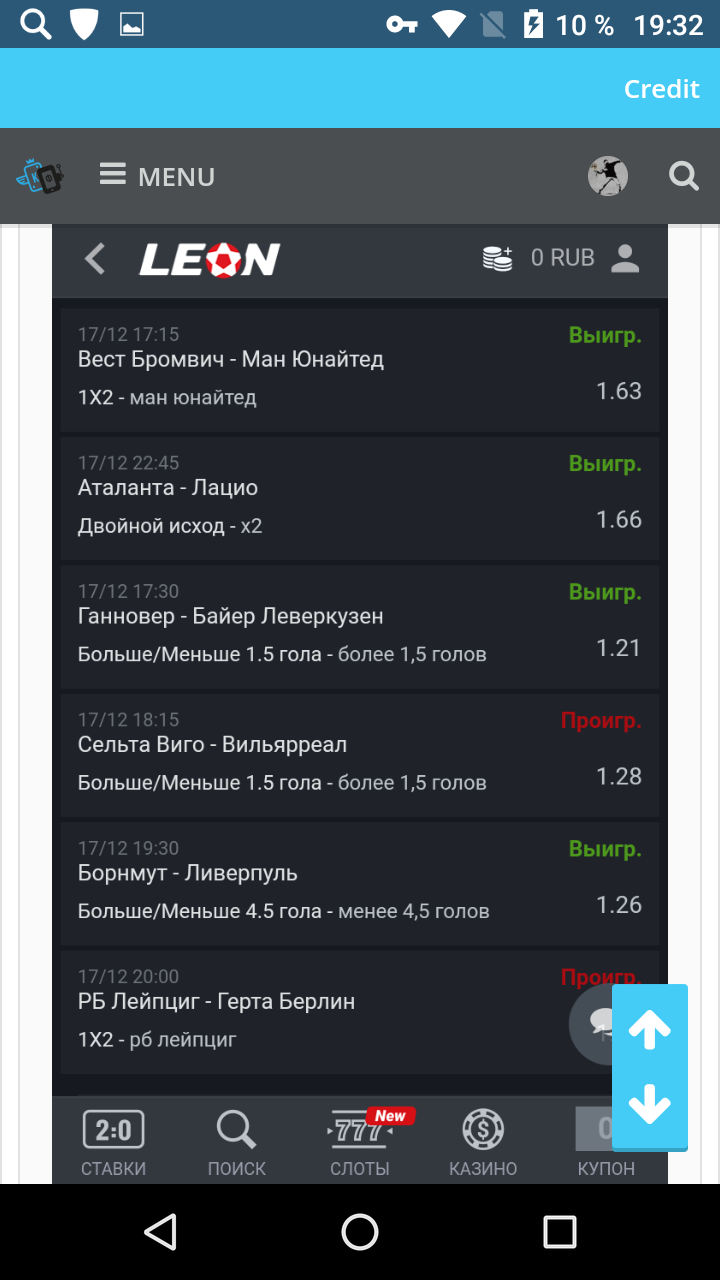The height and width of the screenshot is (1280, 720).
Task: Open СЛОТЫ section with 777 icon
Action: (x=360, y=1140)
